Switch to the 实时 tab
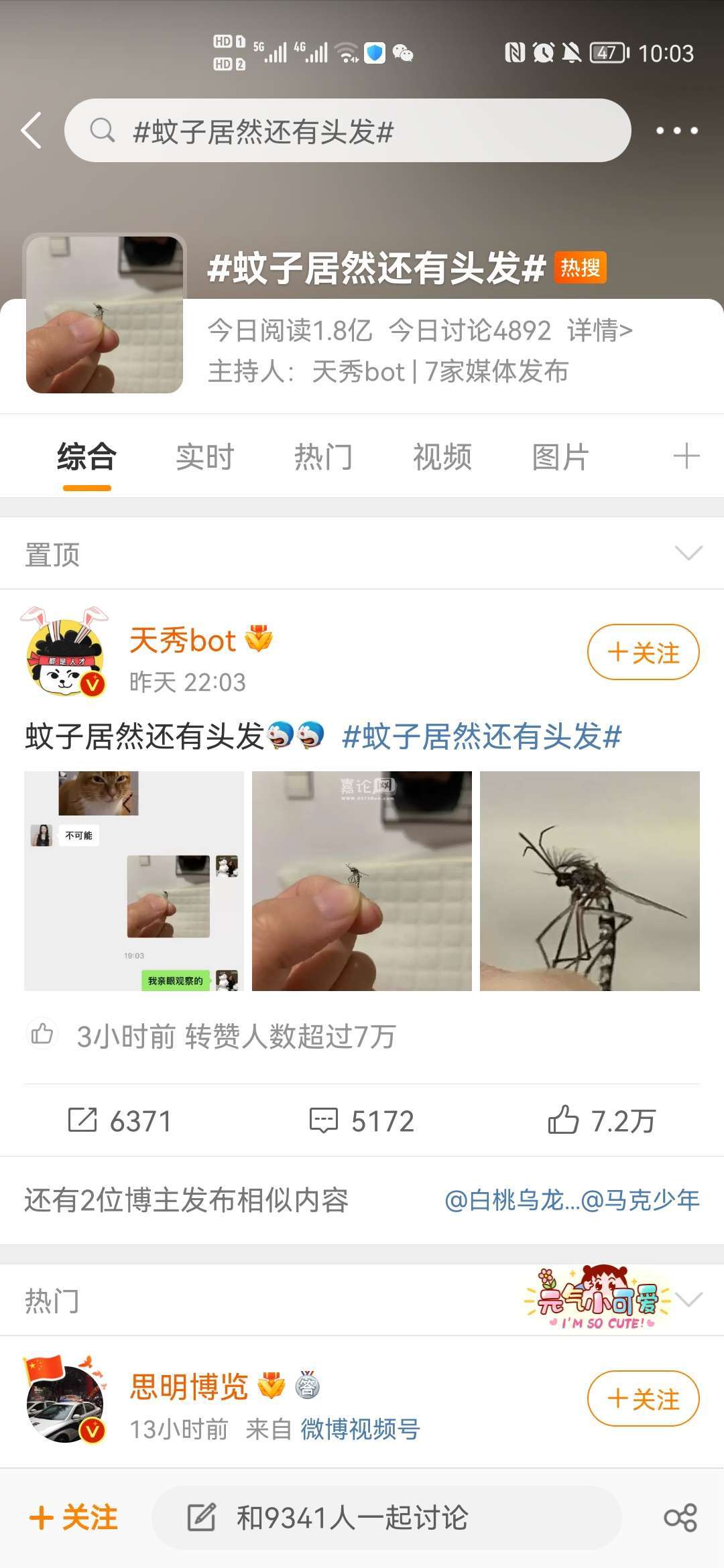The width and height of the screenshot is (724, 1568). [x=204, y=458]
